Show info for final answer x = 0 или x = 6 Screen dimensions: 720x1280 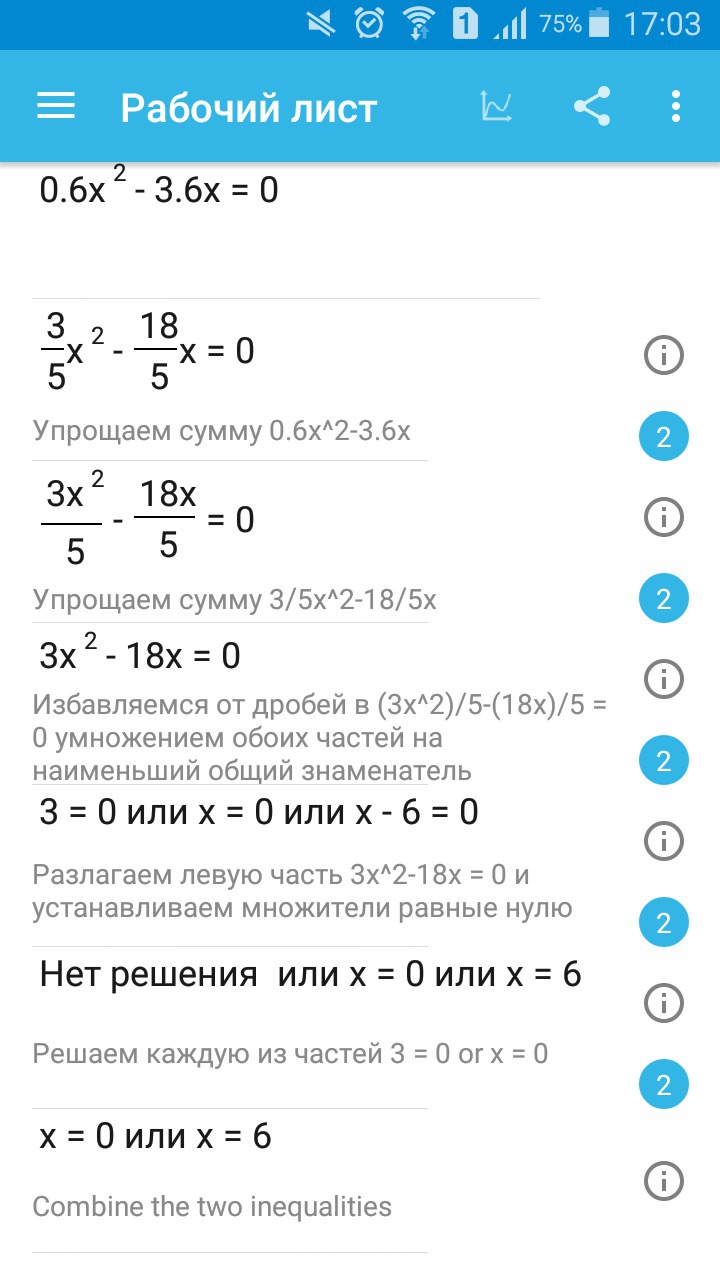tap(663, 1181)
